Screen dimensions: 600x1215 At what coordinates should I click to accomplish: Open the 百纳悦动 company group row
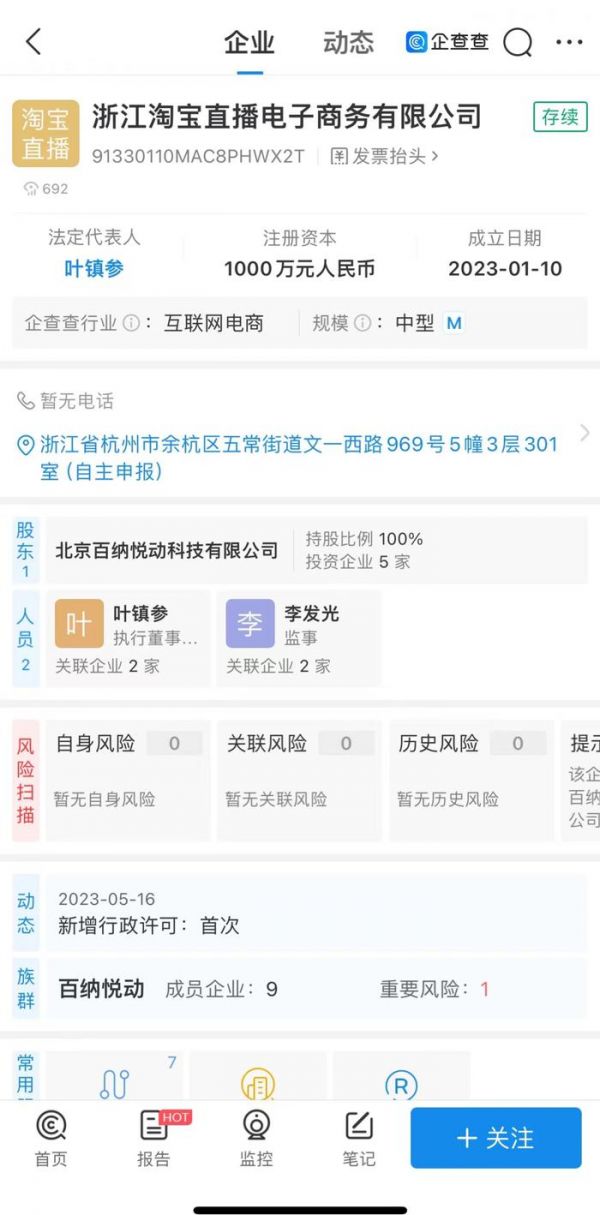tap(315, 989)
